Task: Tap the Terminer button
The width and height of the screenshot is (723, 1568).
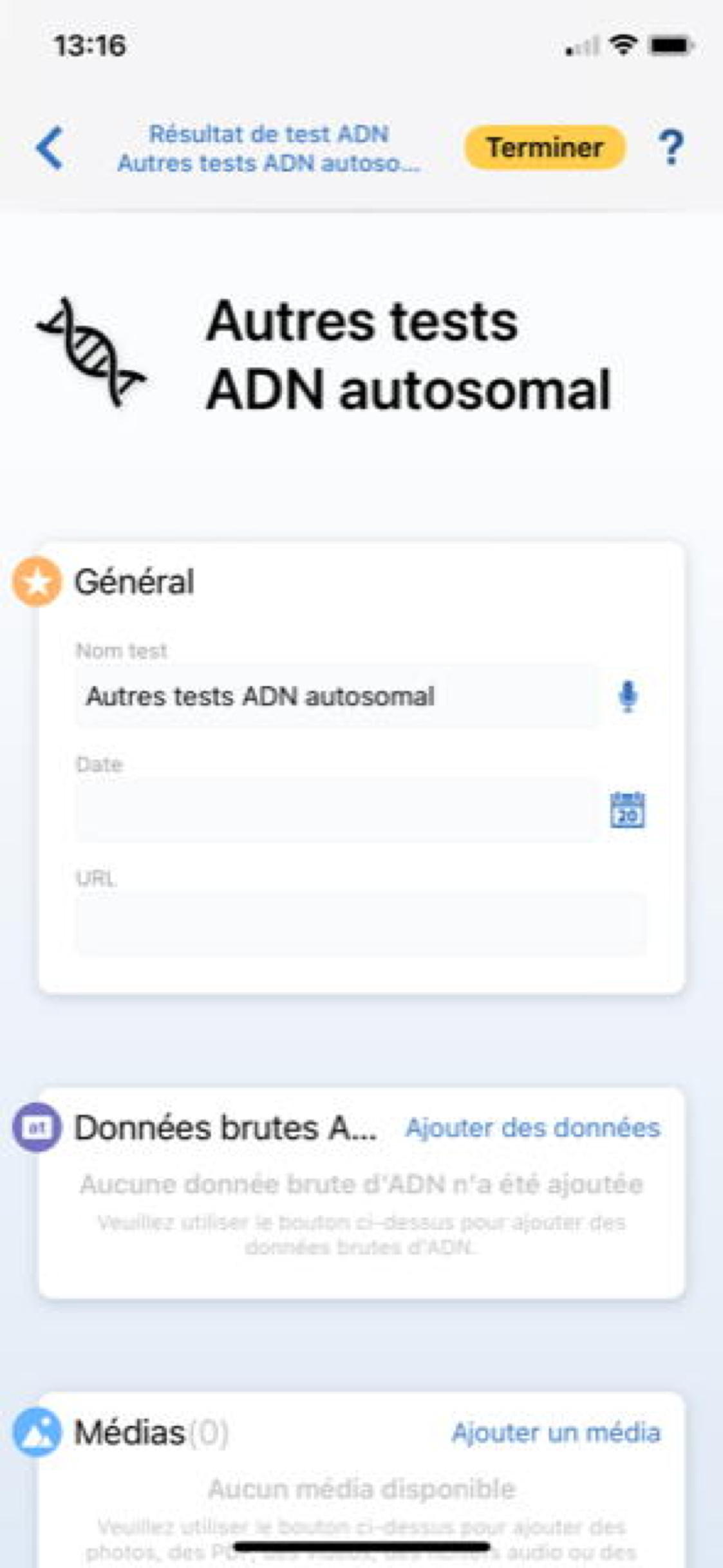Action: coord(545,147)
